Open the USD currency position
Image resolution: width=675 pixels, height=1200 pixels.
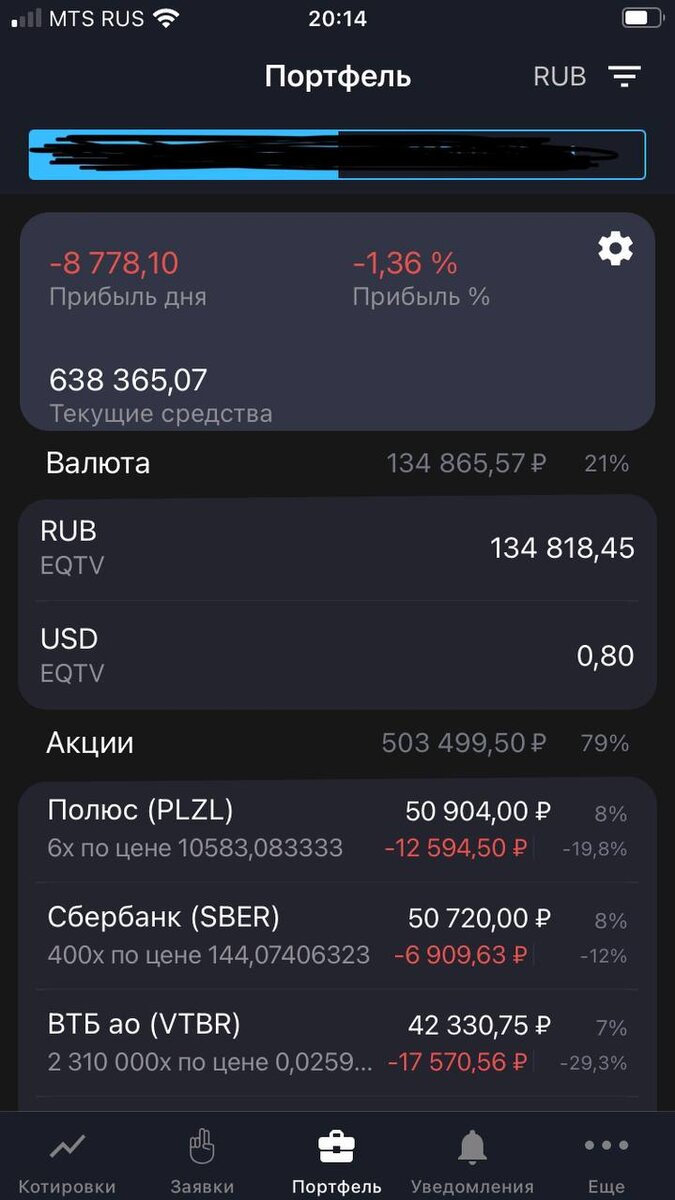point(337,655)
